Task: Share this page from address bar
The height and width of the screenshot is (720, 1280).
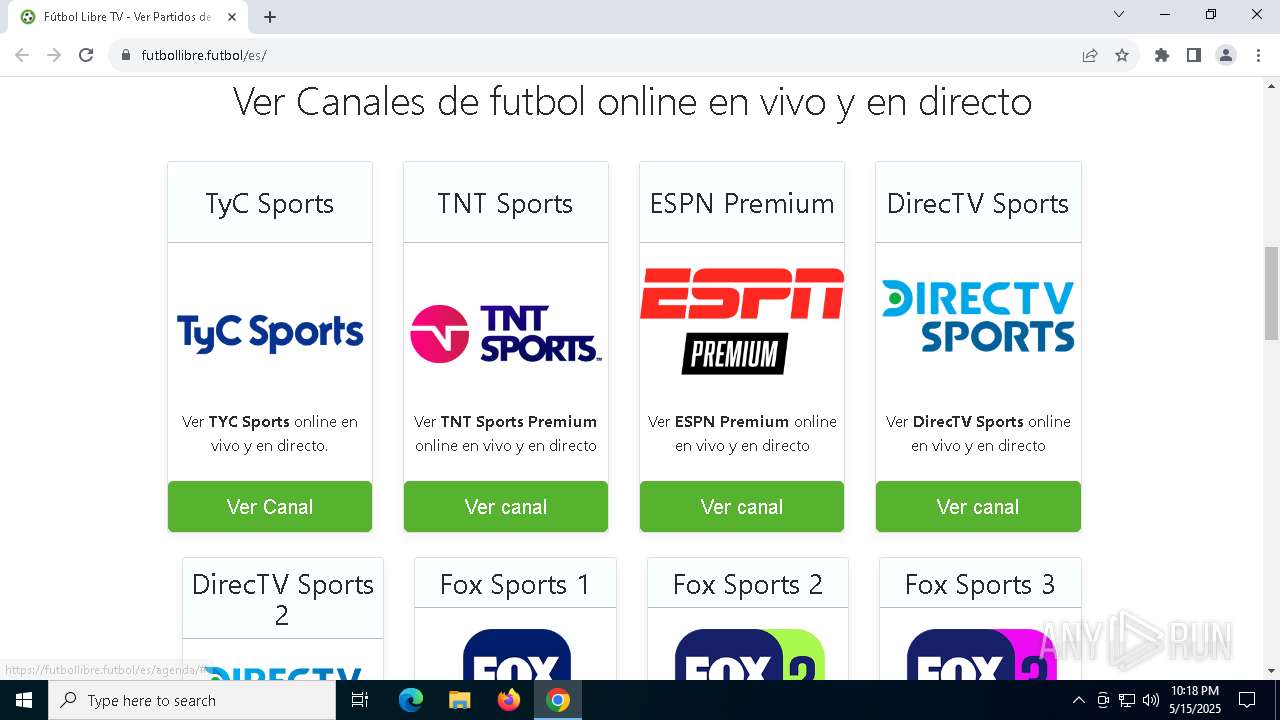Action: tap(1090, 55)
